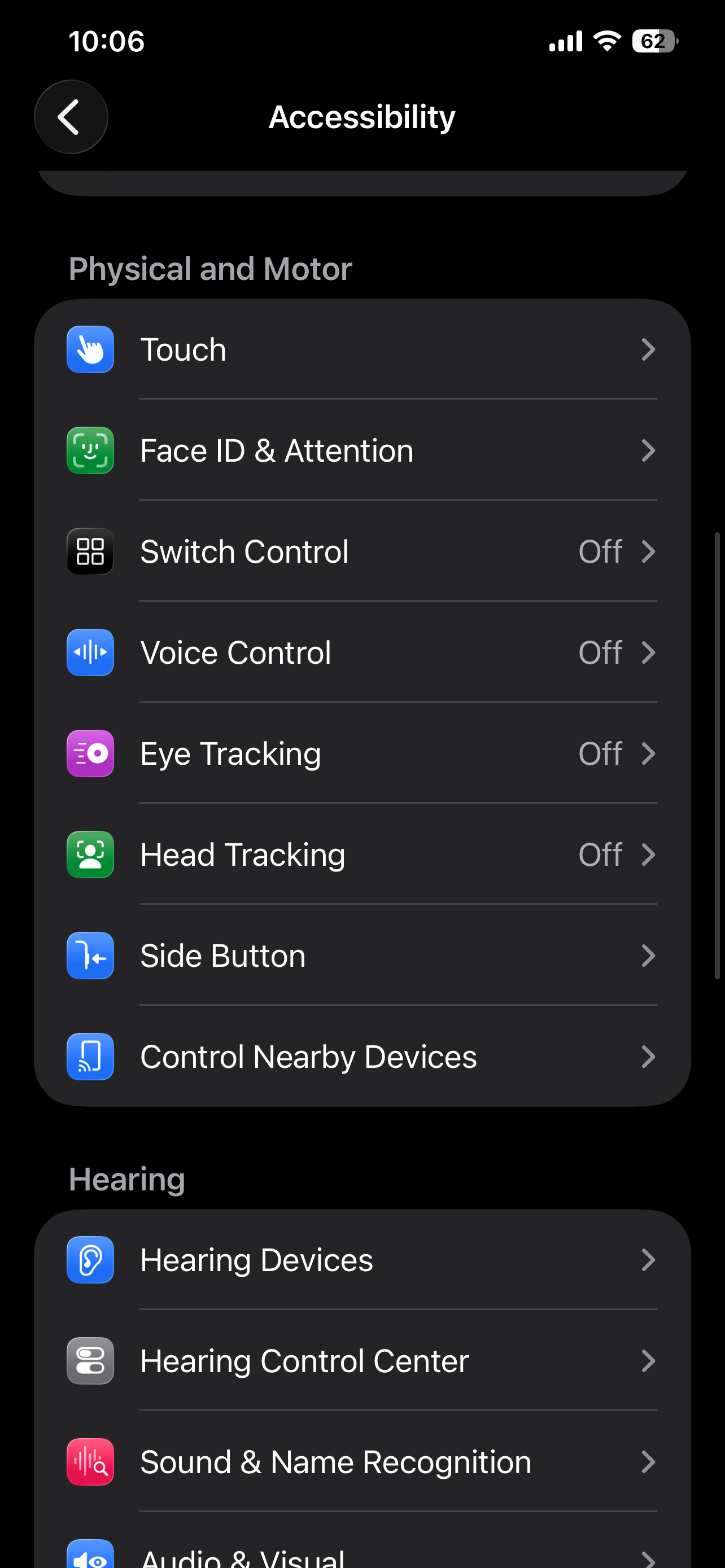
Task: Open Face ID & Attention settings
Action: coord(361,450)
